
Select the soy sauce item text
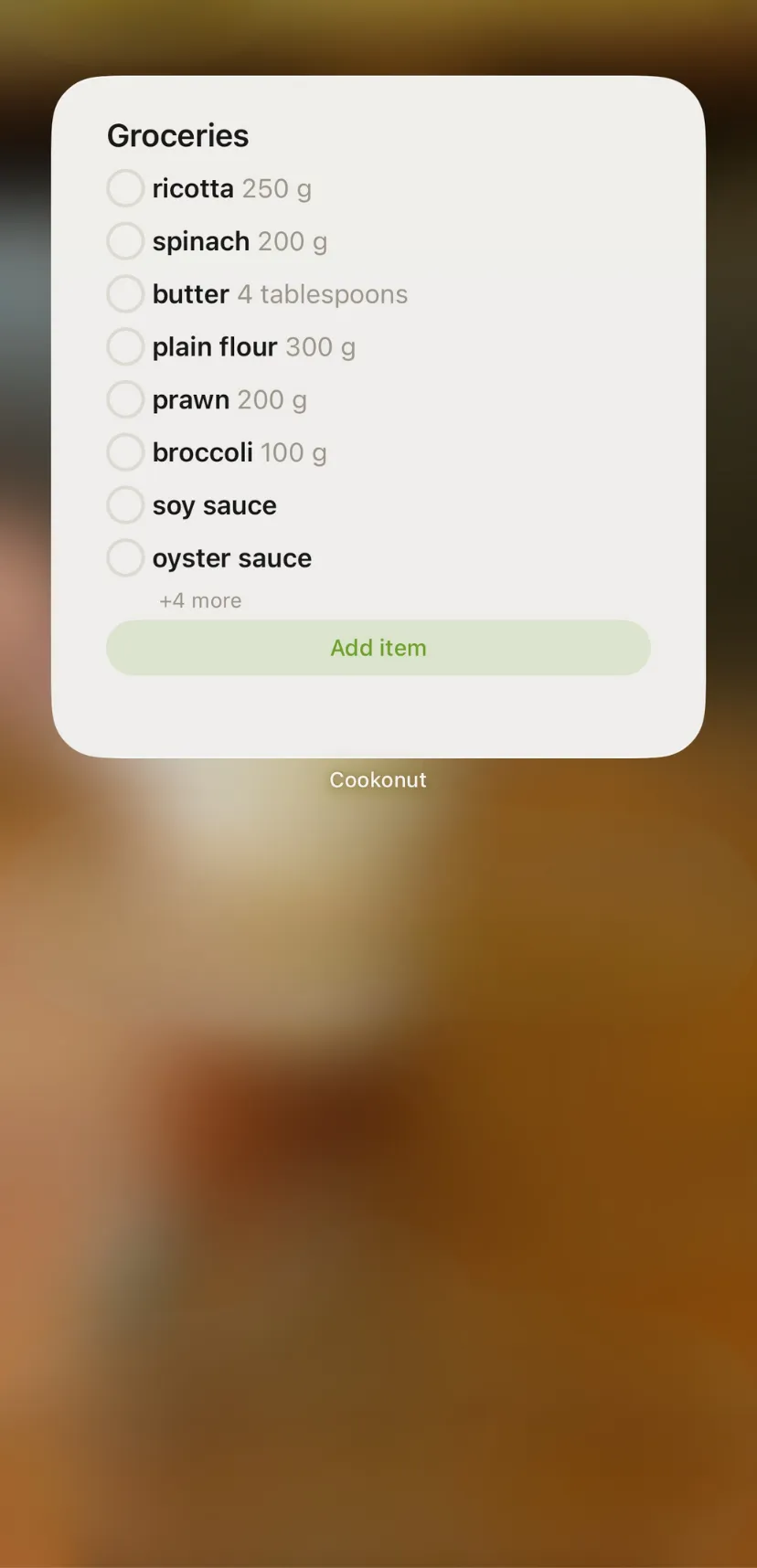coord(214,504)
